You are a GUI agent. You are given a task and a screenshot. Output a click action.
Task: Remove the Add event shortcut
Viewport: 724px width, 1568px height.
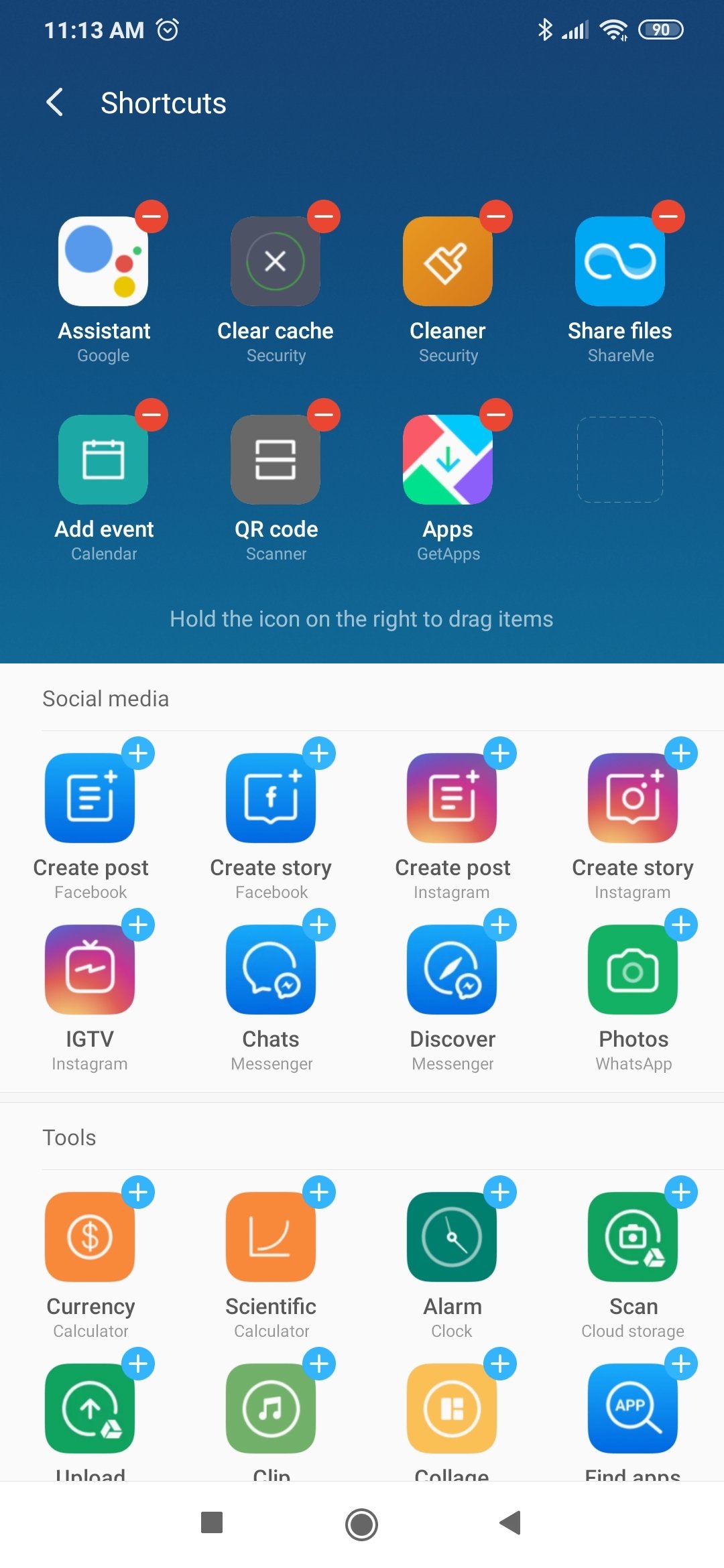click(x=152, y=415)
